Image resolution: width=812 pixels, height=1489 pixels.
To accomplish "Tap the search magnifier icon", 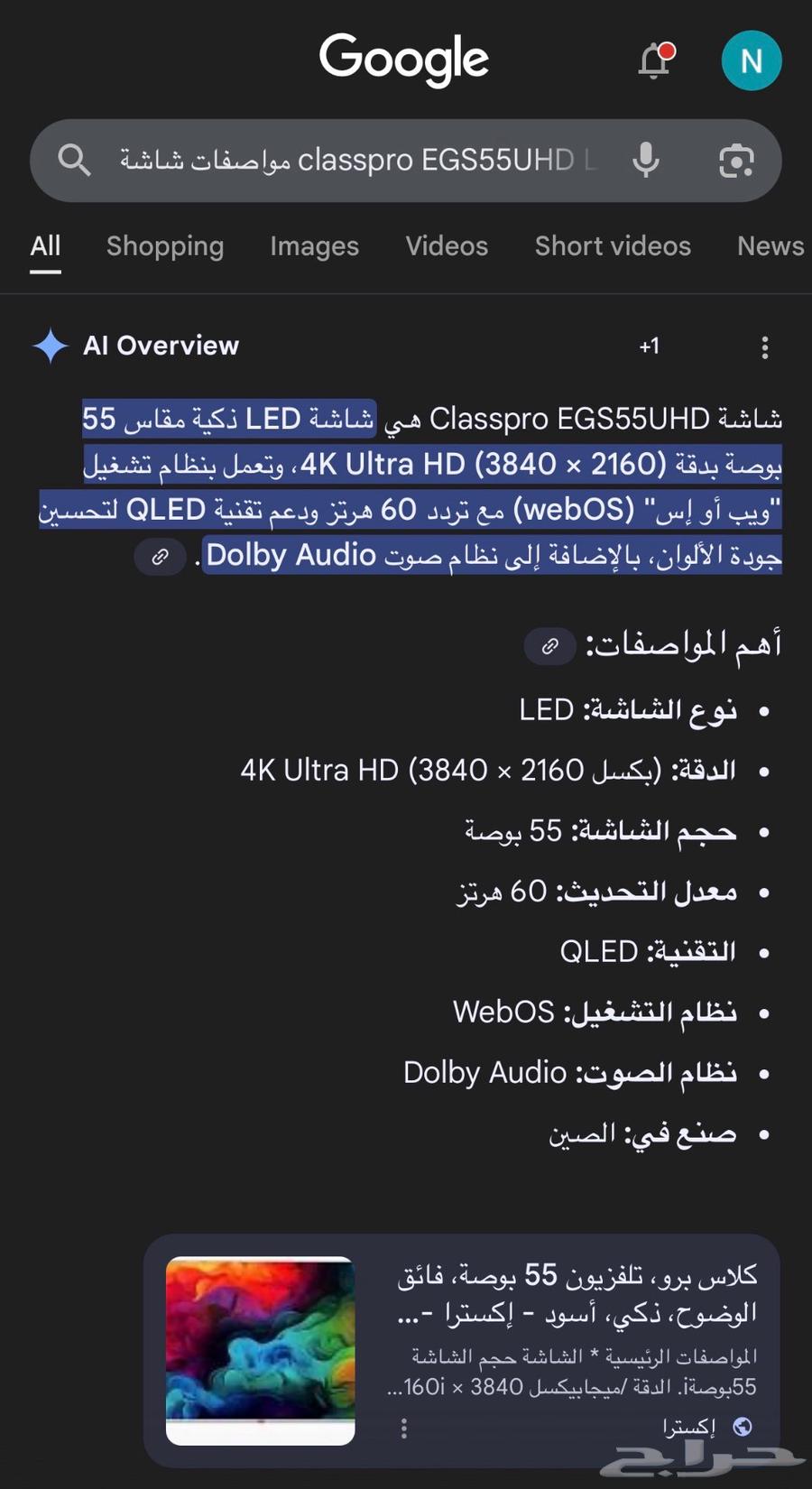I will point(75,160).
